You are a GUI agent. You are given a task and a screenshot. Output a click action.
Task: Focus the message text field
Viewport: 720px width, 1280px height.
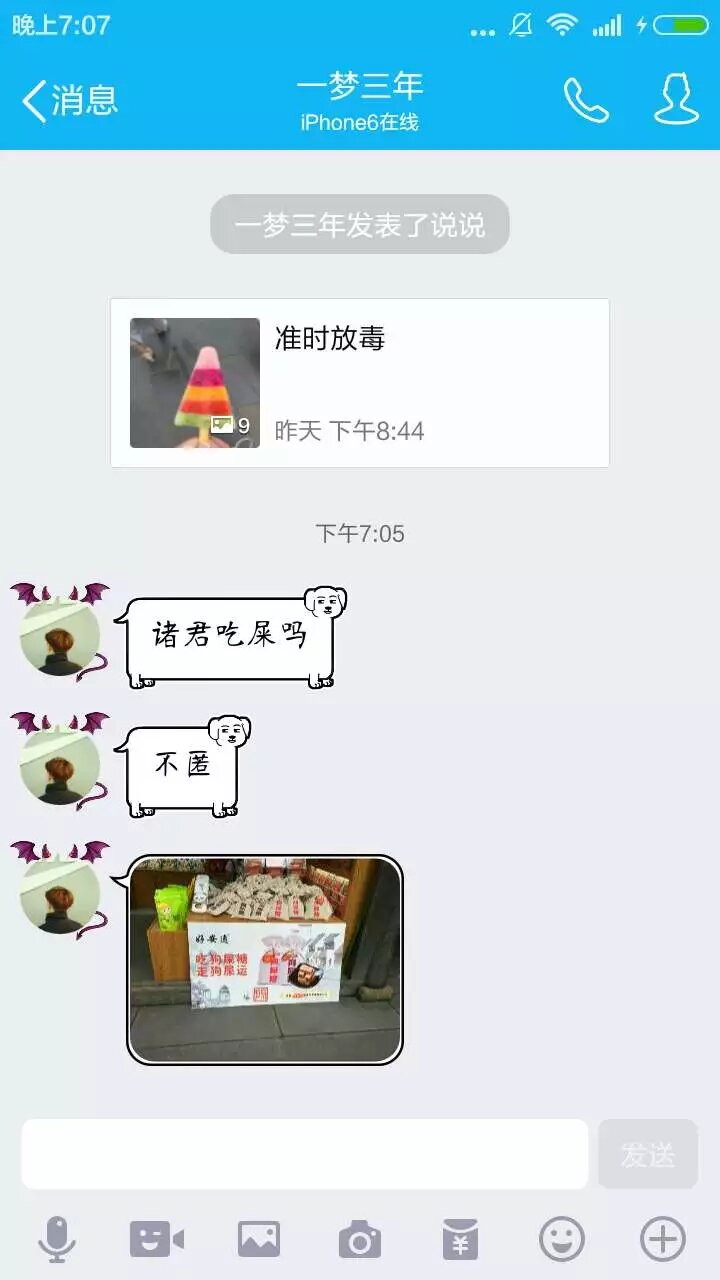[305, 1154]
